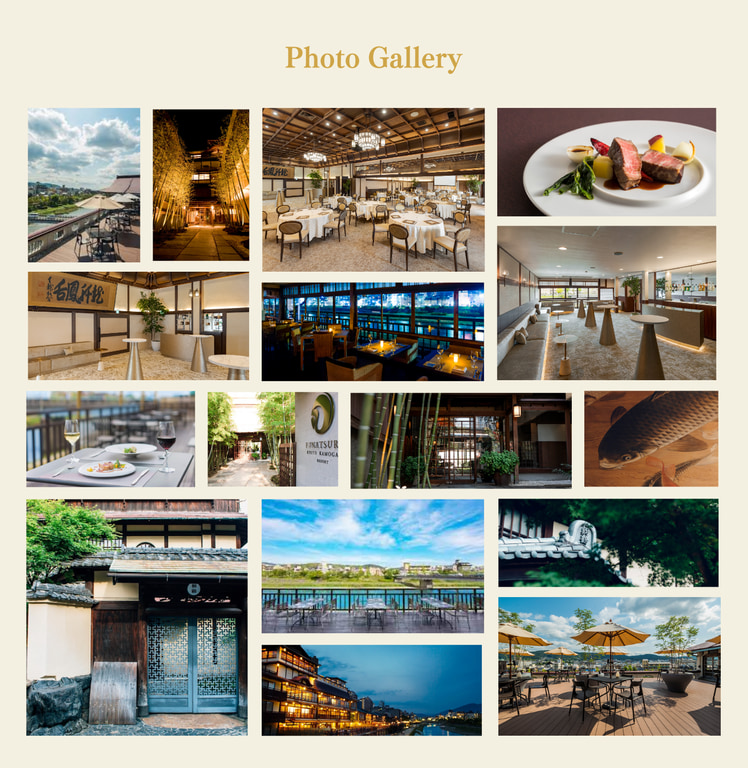The image size is (748, 768).
Task: View the dining hall with chandeliers photo
Action: click(x=373, y=190)
